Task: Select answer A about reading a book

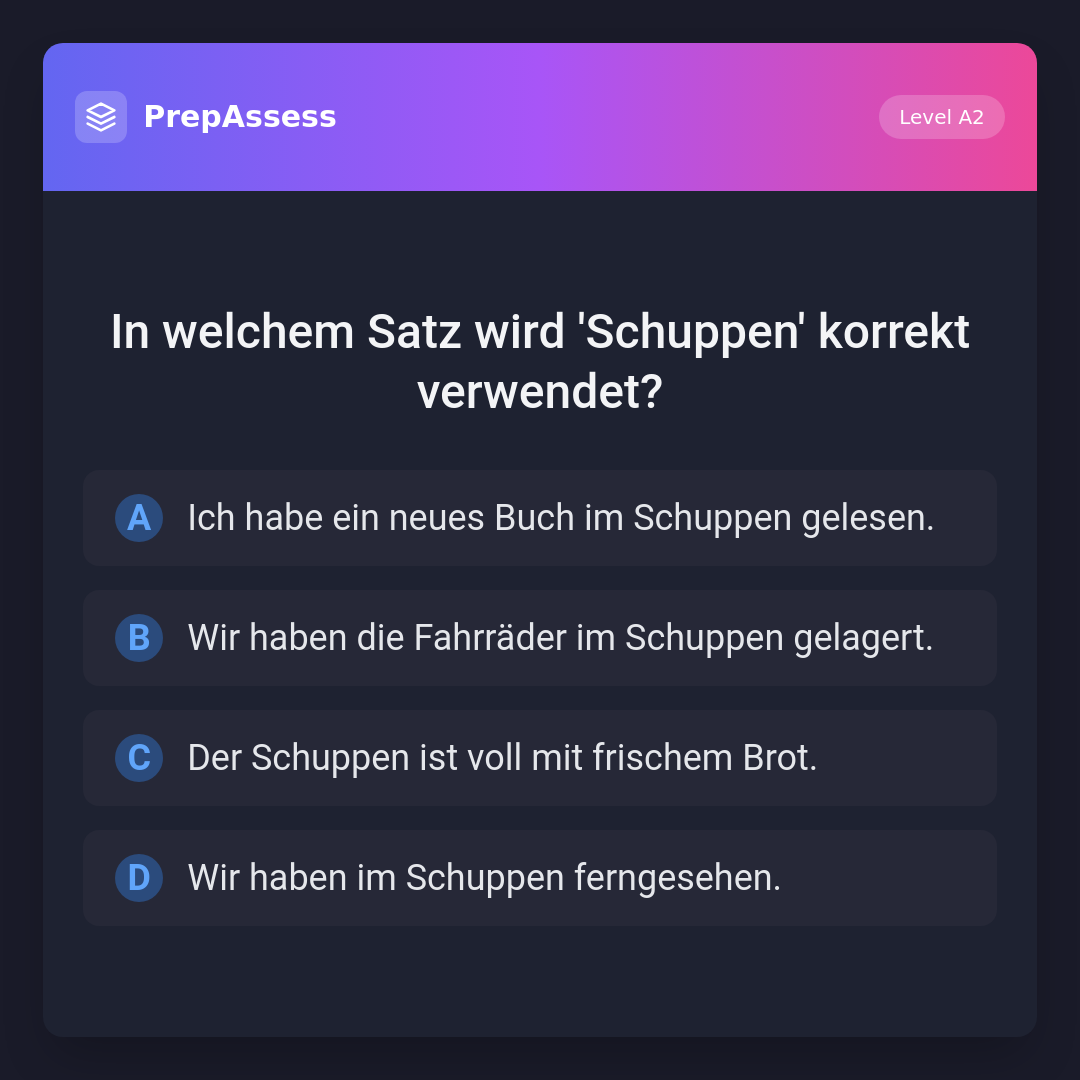Action: coord(540,518)
